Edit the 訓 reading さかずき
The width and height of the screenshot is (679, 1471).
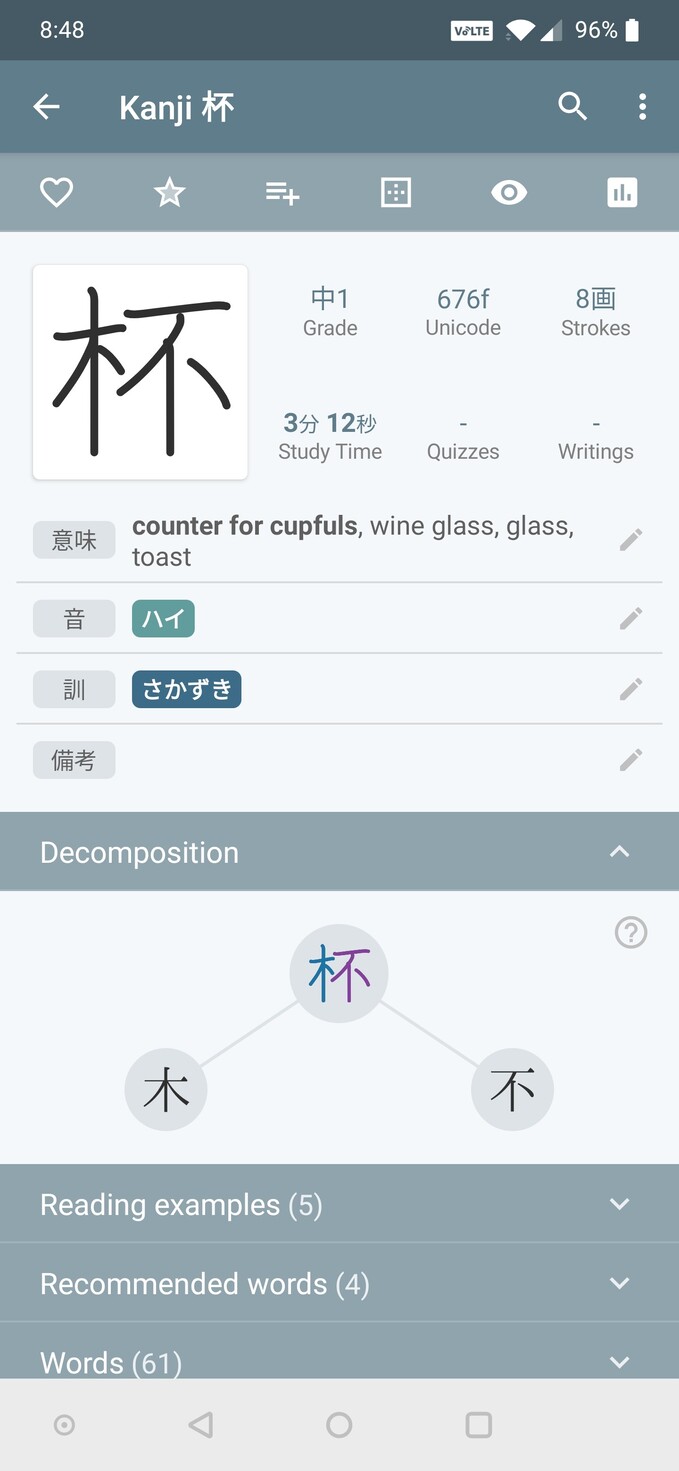(x=630, y=689)
